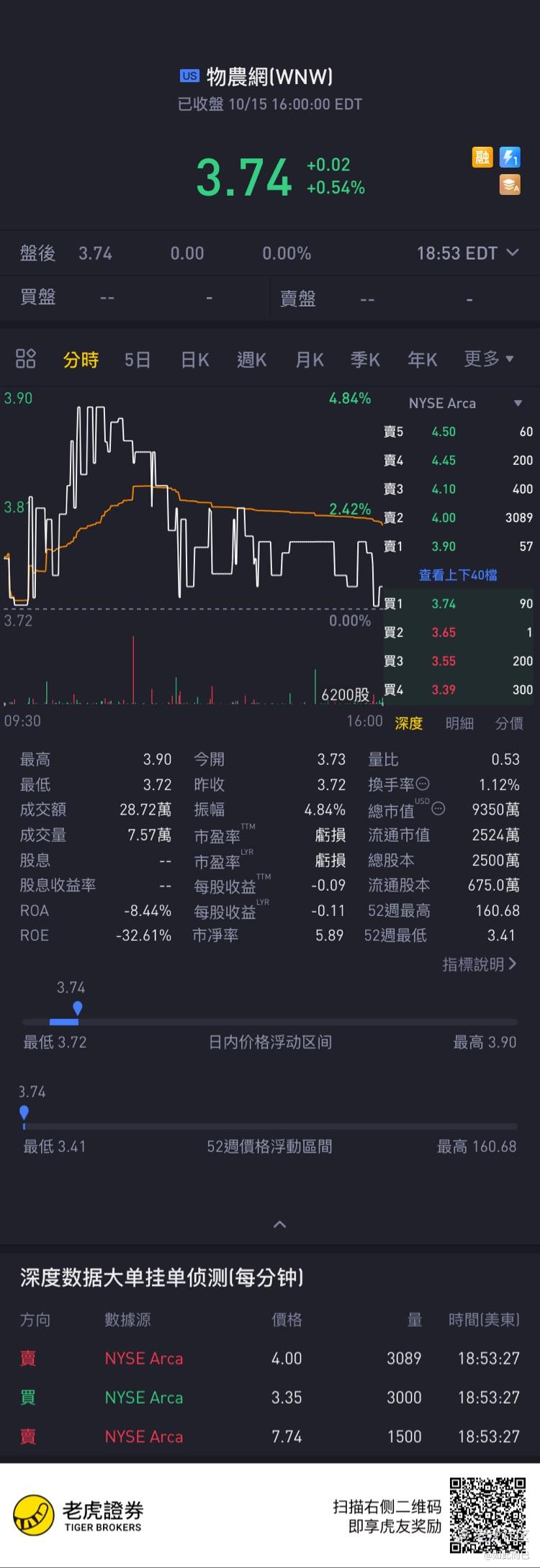Image resolution: width=540 pixels, height=1568 pixels.
Task: Switch to the 5日 chart
Action: [137, 359]
